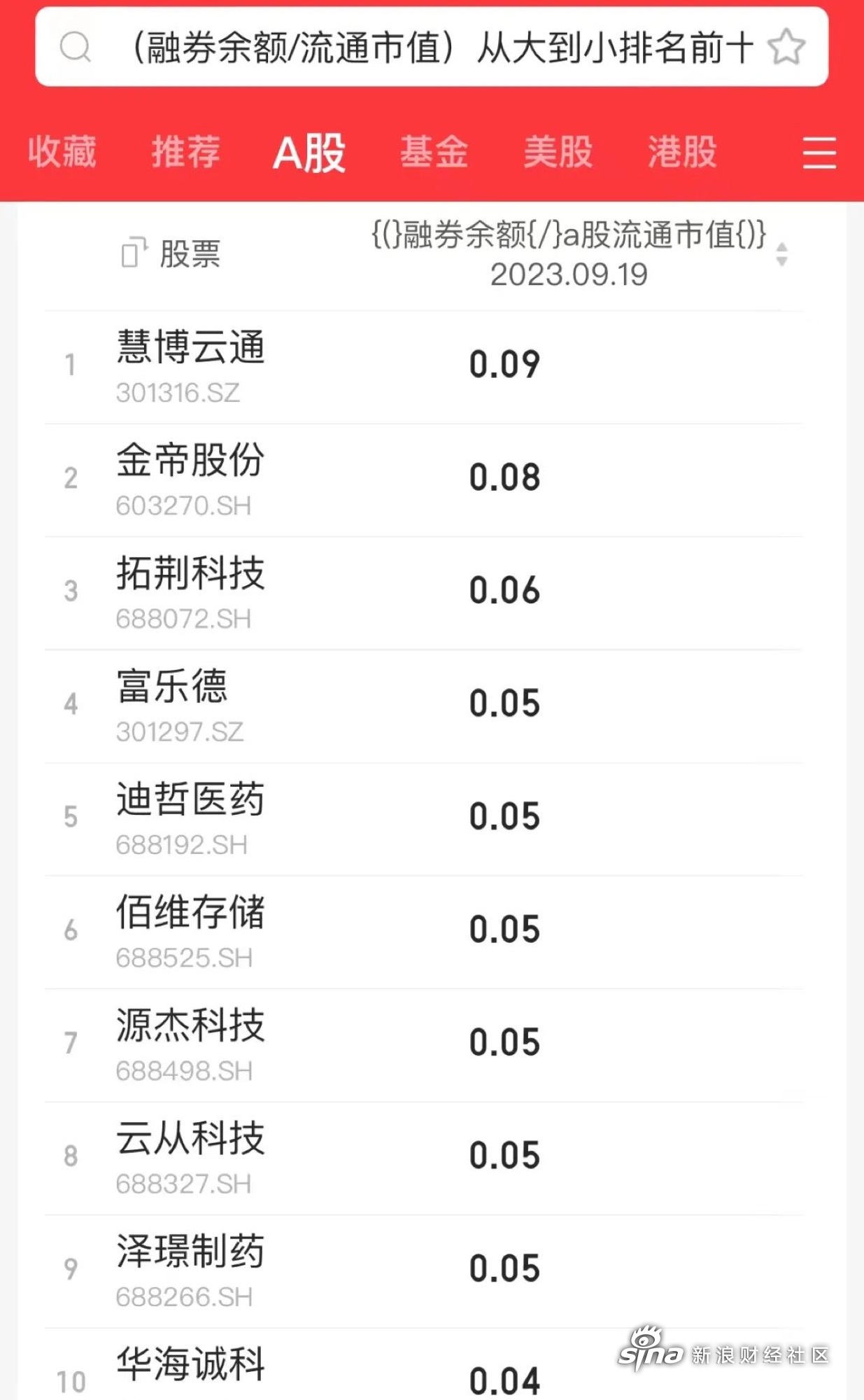Favorite this query with the star icon
The image size is (864, 1400).
pyautogui.click(x=786, y=47)
